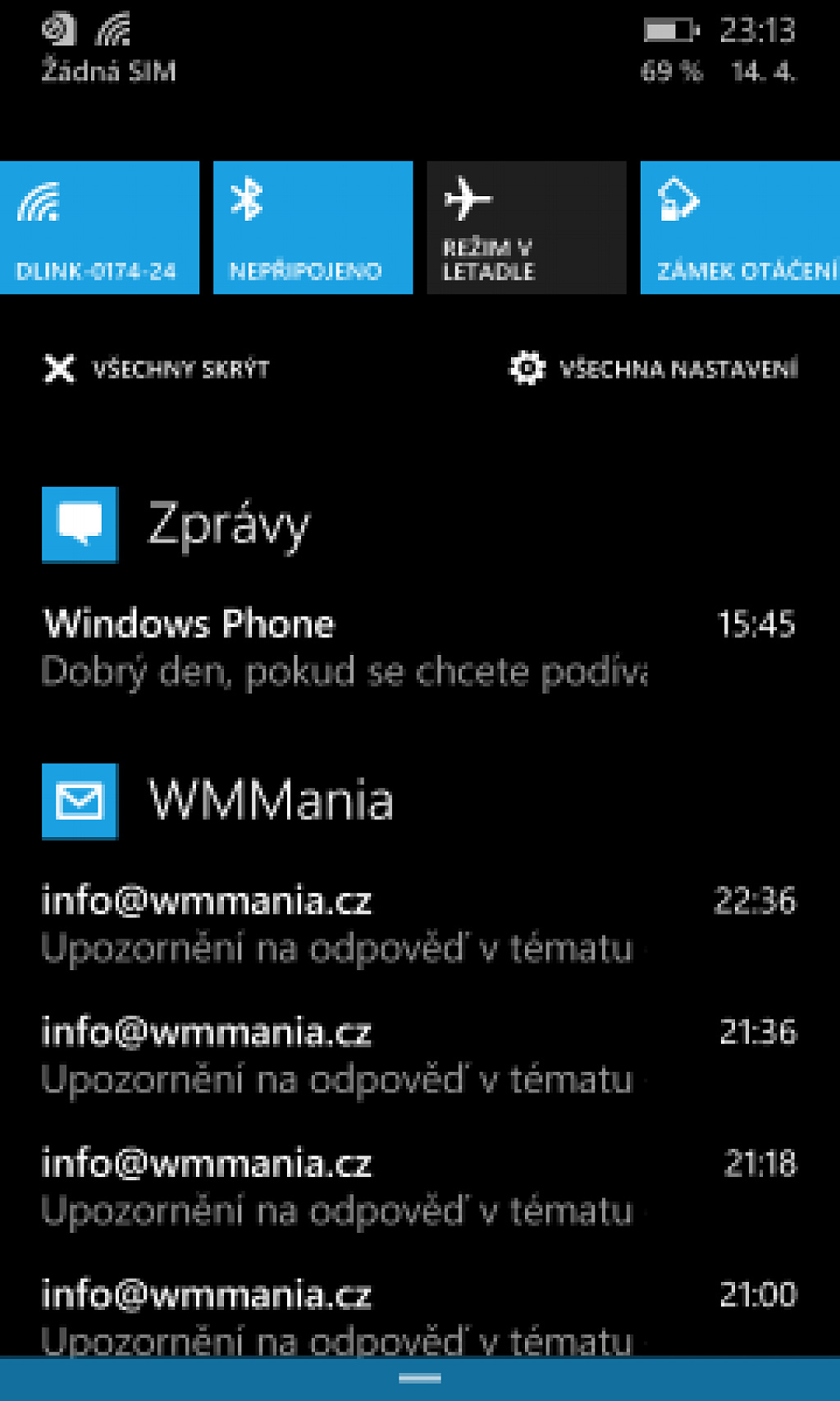The height and width of the screenshot is (1401, 840).
Task: Toggle the DLINK-0174-24 Wi-Fi tile
Action: (99, 227)
